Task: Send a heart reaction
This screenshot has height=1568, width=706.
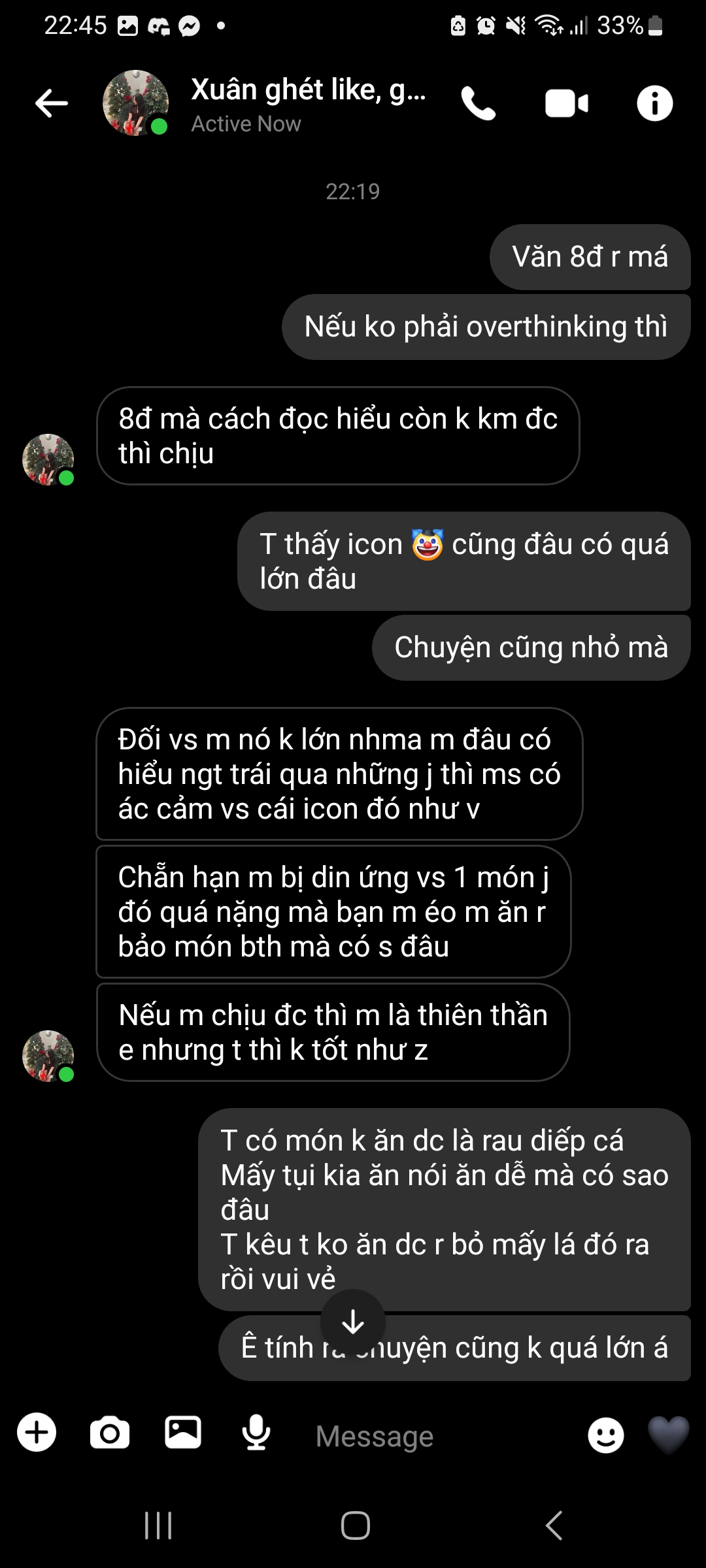Action: 668,1435
